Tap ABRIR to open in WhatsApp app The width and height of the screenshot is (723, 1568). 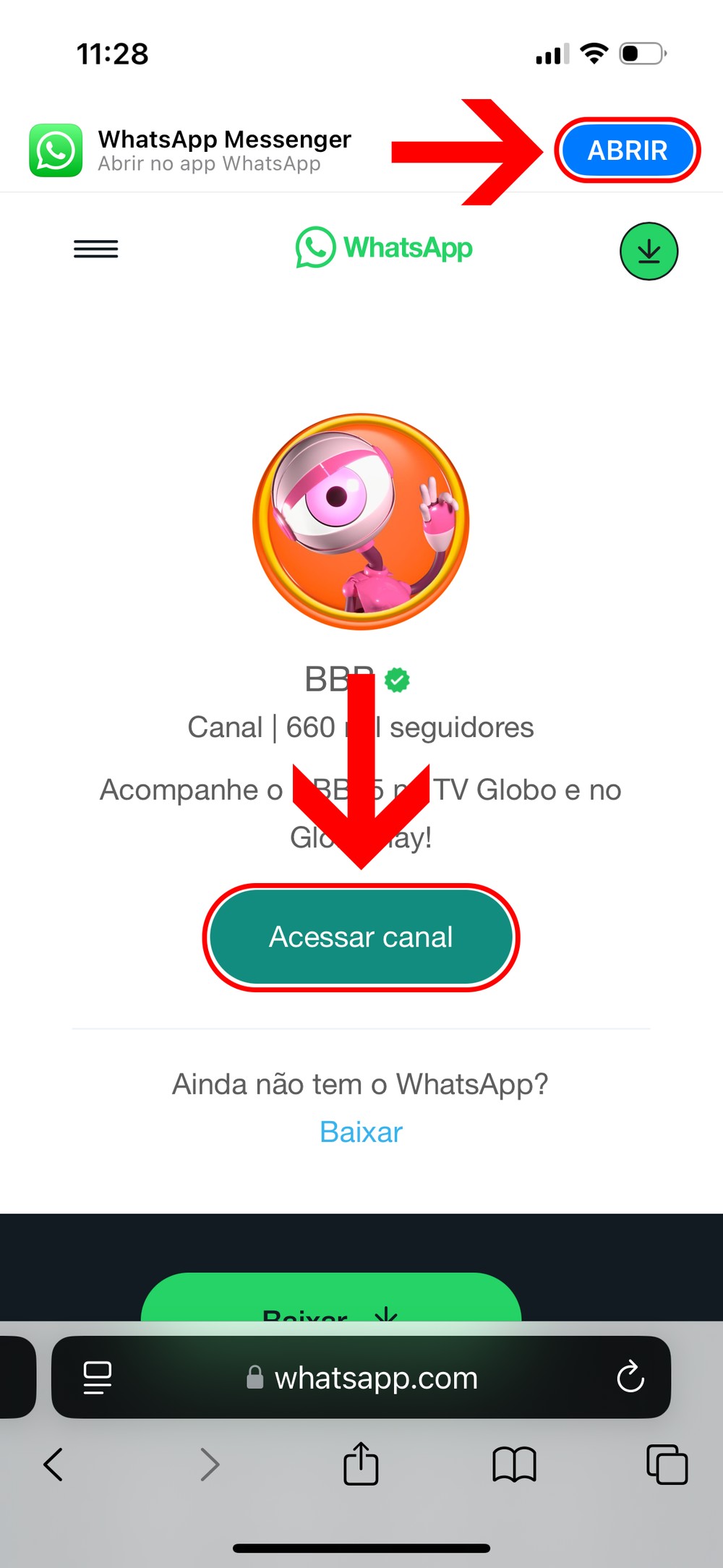click(x=627, y=150)
